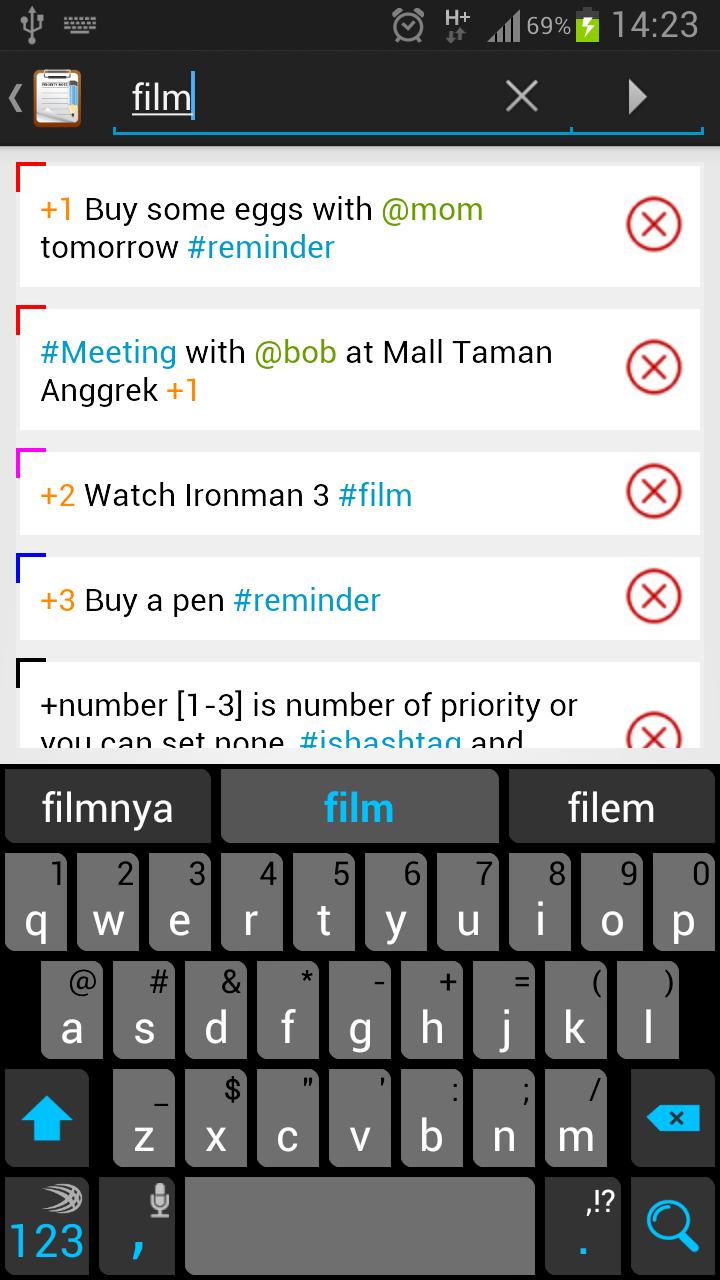This screenshot has width=720, height=1280.
Task: Delete the 'Buy a pen' note
Action: pyautogui.click(x=653, y=597)
